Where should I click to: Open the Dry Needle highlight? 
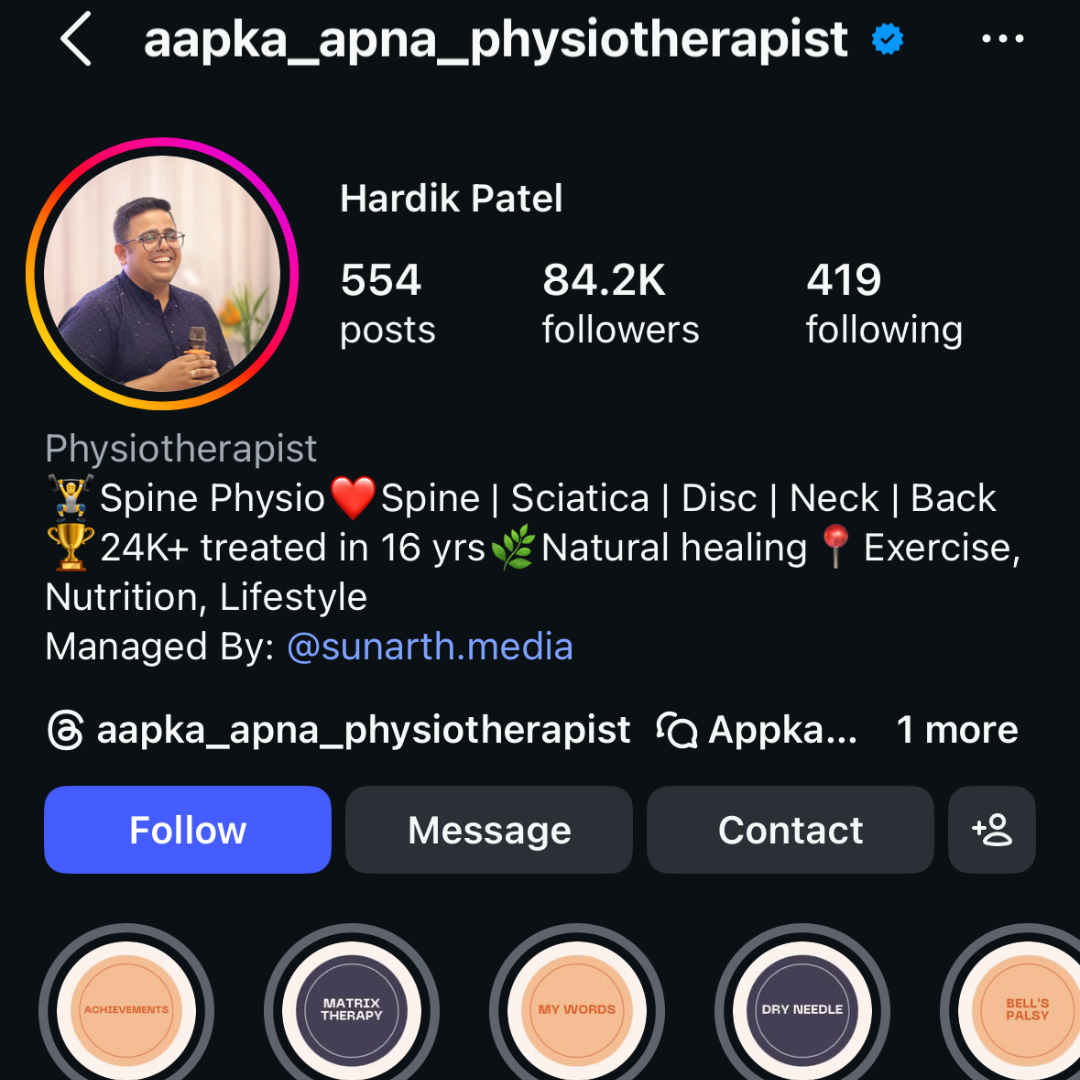click(802, 1008)
